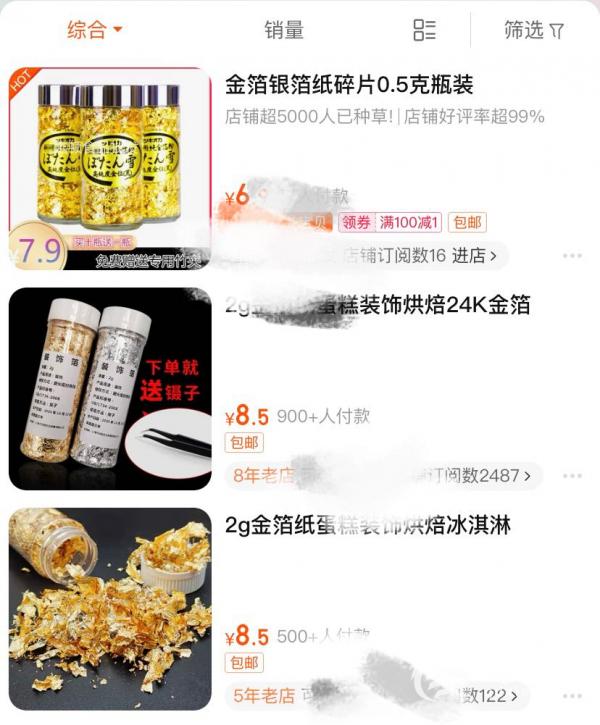The image size is (600, 725).
Task: Open the 8年老店 store row
Action: pos(382,475)
